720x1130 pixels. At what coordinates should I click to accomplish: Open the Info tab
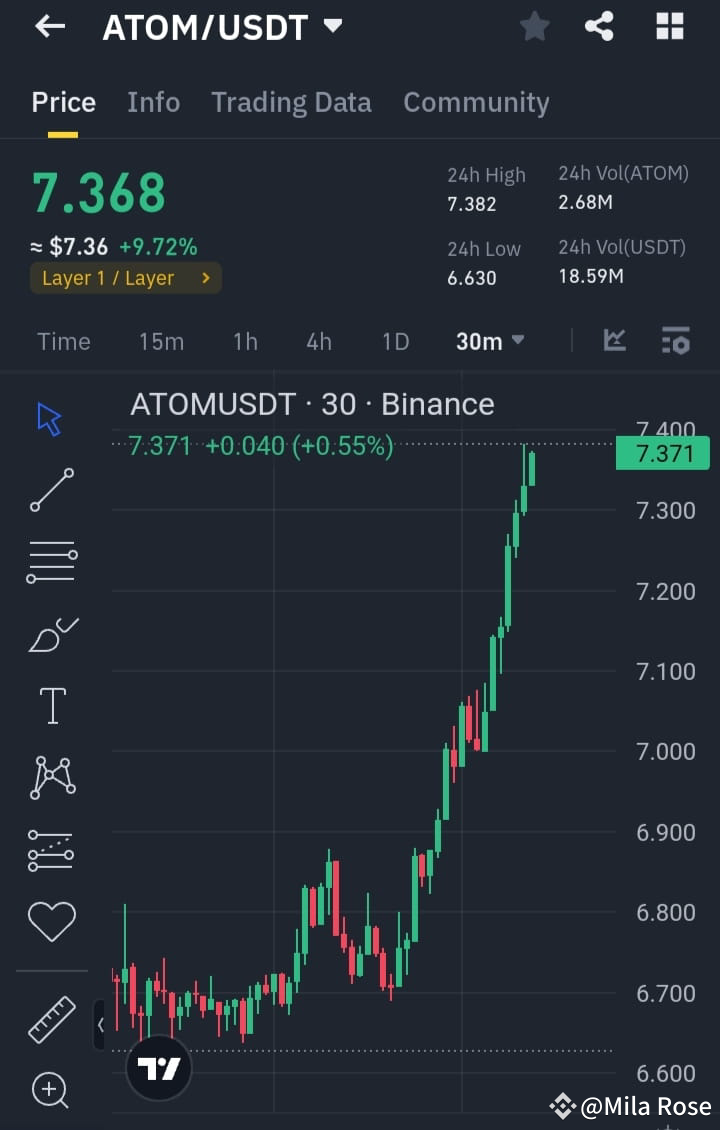click(153, 102)
